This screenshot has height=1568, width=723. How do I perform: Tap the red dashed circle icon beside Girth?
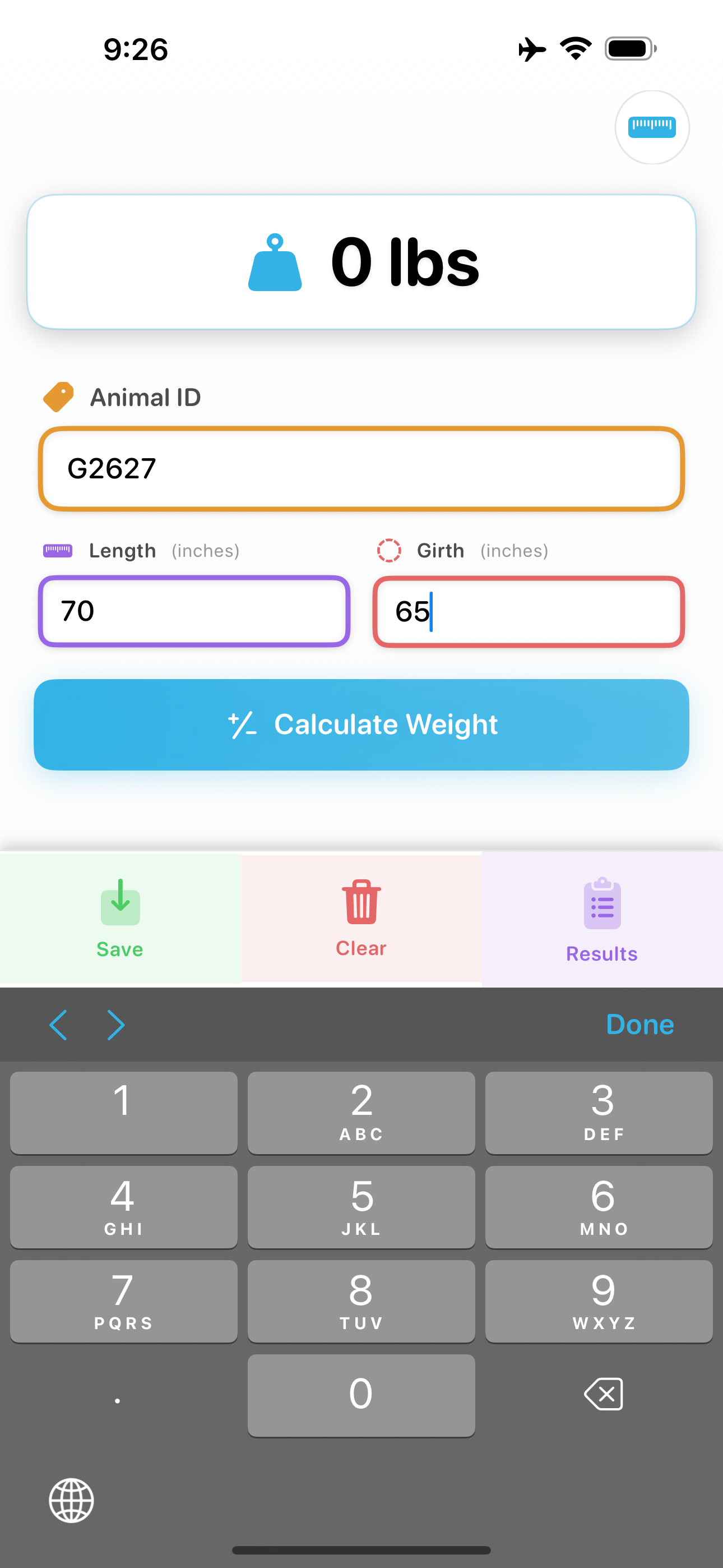click(x=390, y=550)
